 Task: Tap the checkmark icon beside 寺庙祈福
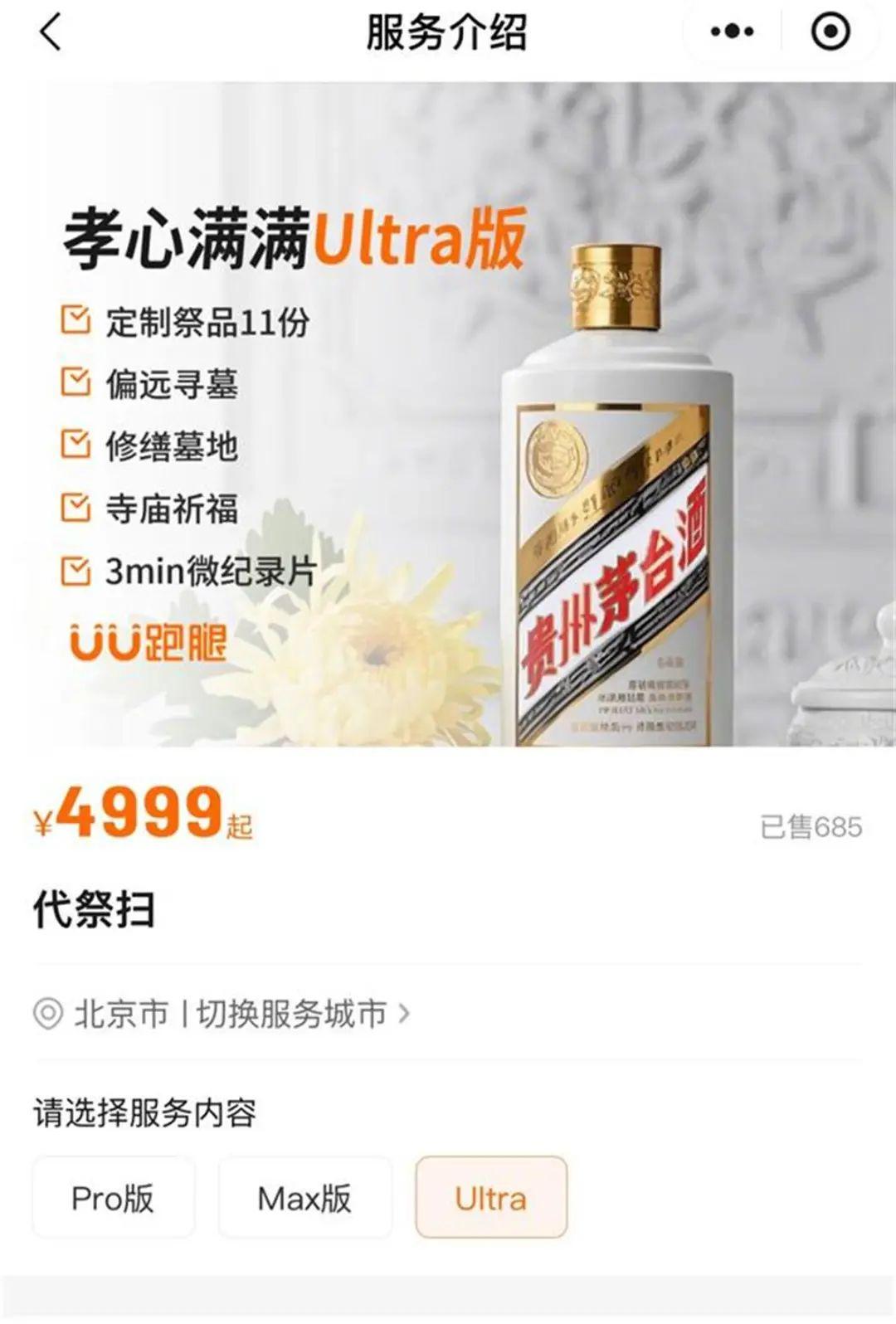click(x=76, y=506)
